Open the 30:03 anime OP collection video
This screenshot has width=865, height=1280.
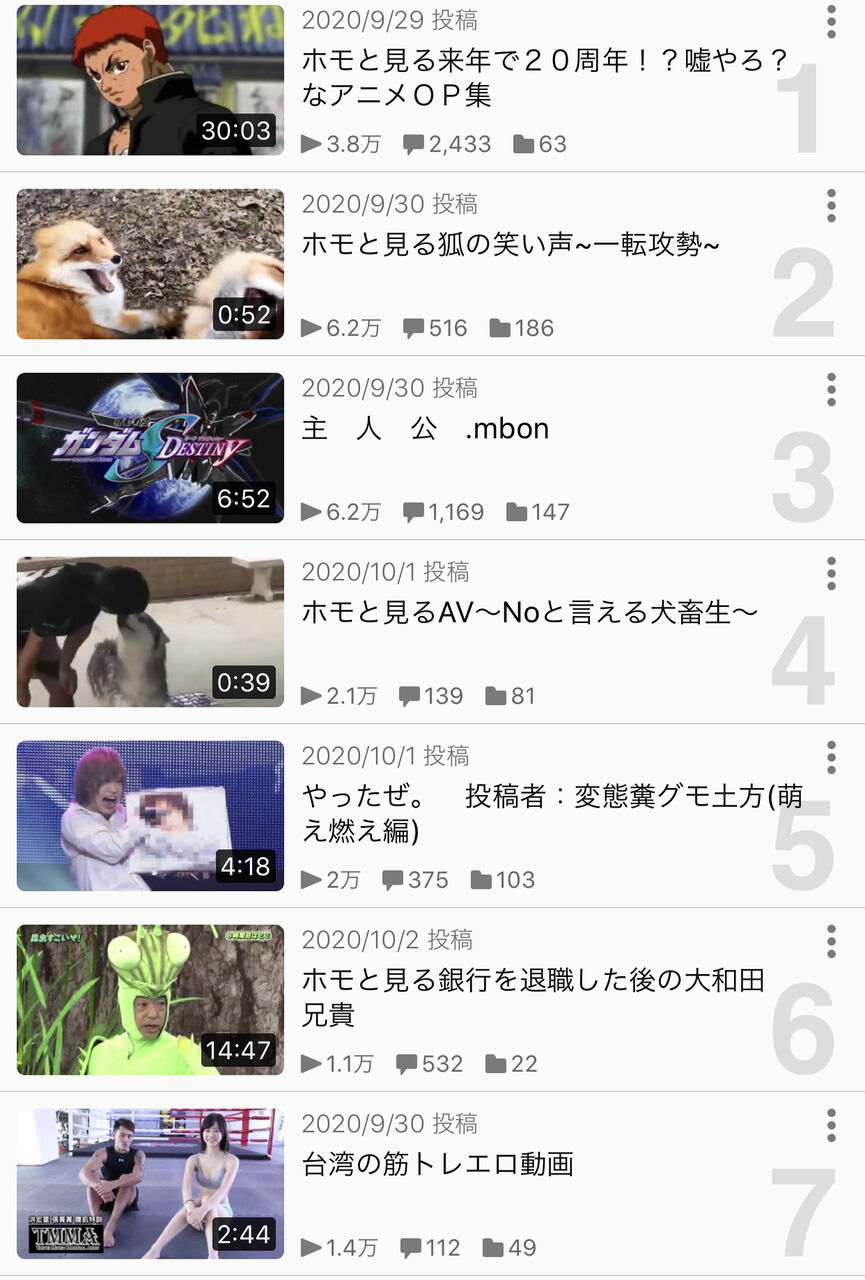150,80
